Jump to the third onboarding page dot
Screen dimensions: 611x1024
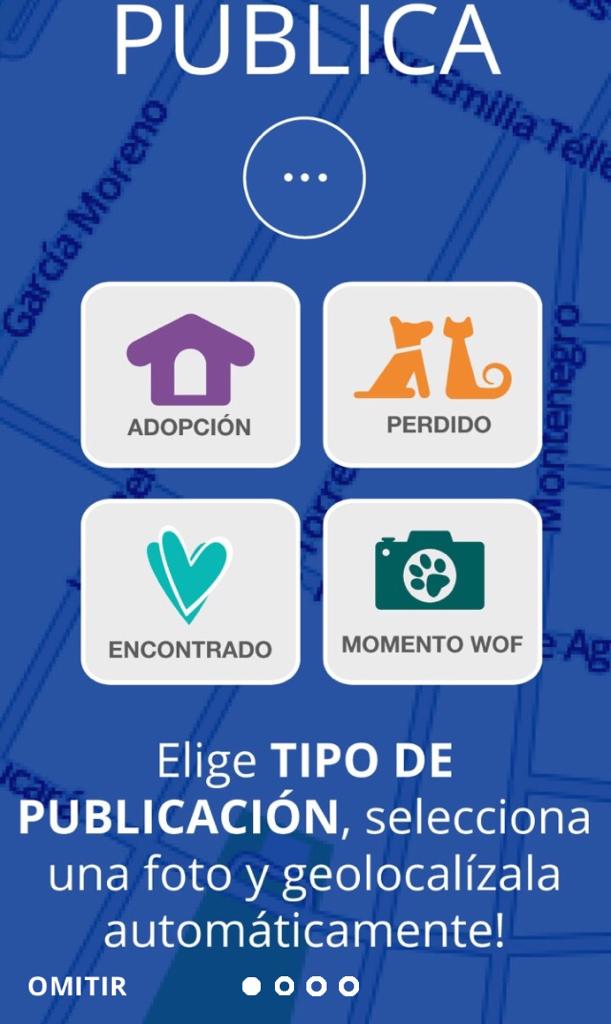[x=317, y=985]
